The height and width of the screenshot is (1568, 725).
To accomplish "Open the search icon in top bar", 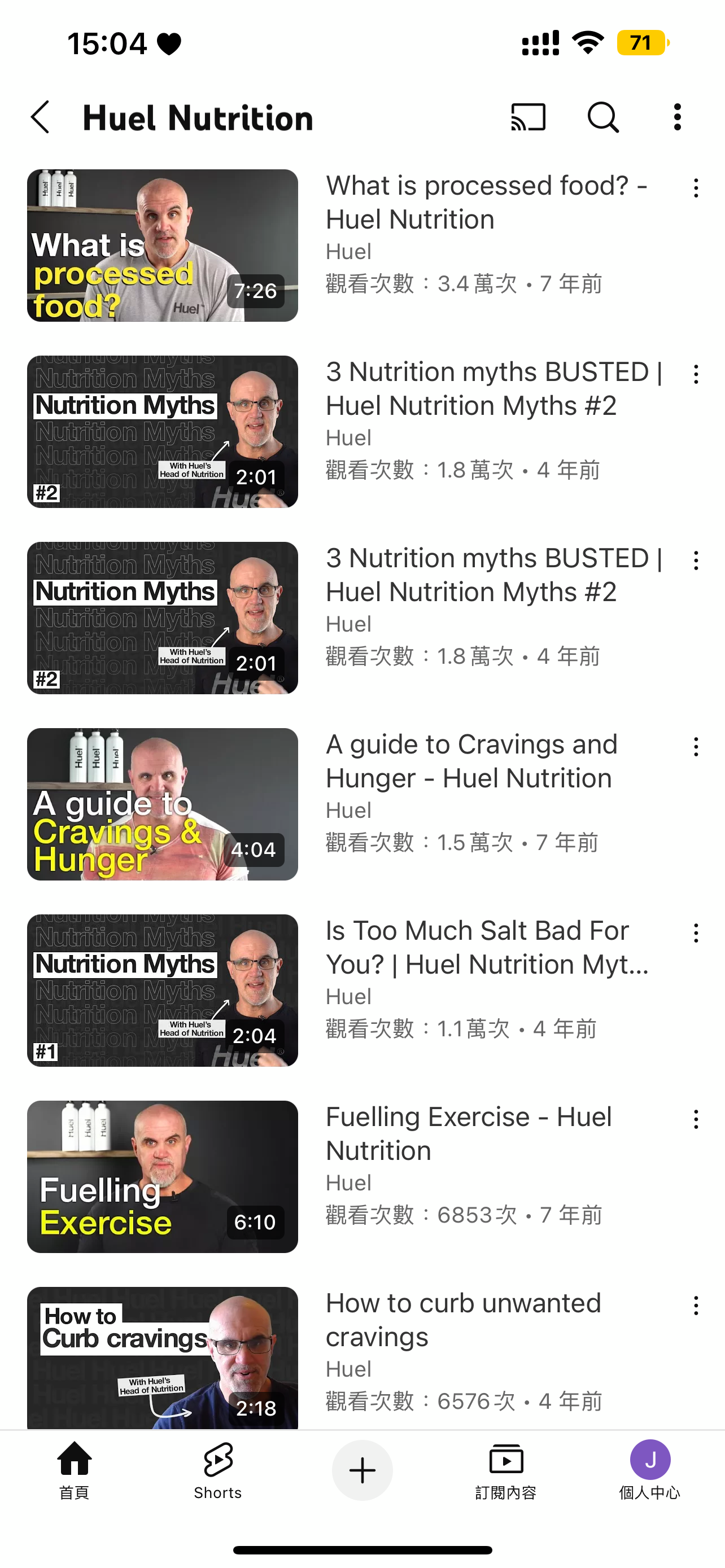I will pyautogui.click(x=602, y=117).
